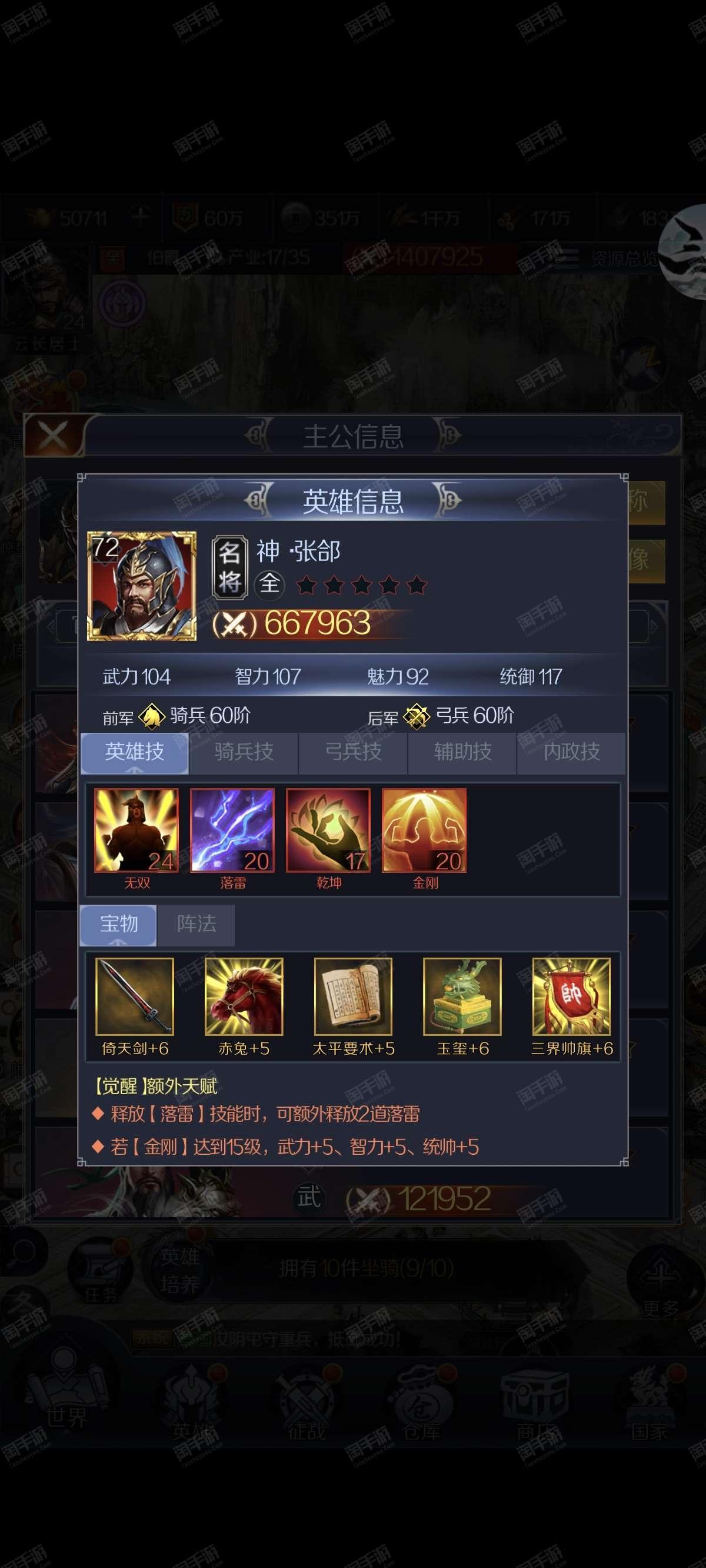
Task: Close the 主公信息 panel with the X
Action: (53, 435)
